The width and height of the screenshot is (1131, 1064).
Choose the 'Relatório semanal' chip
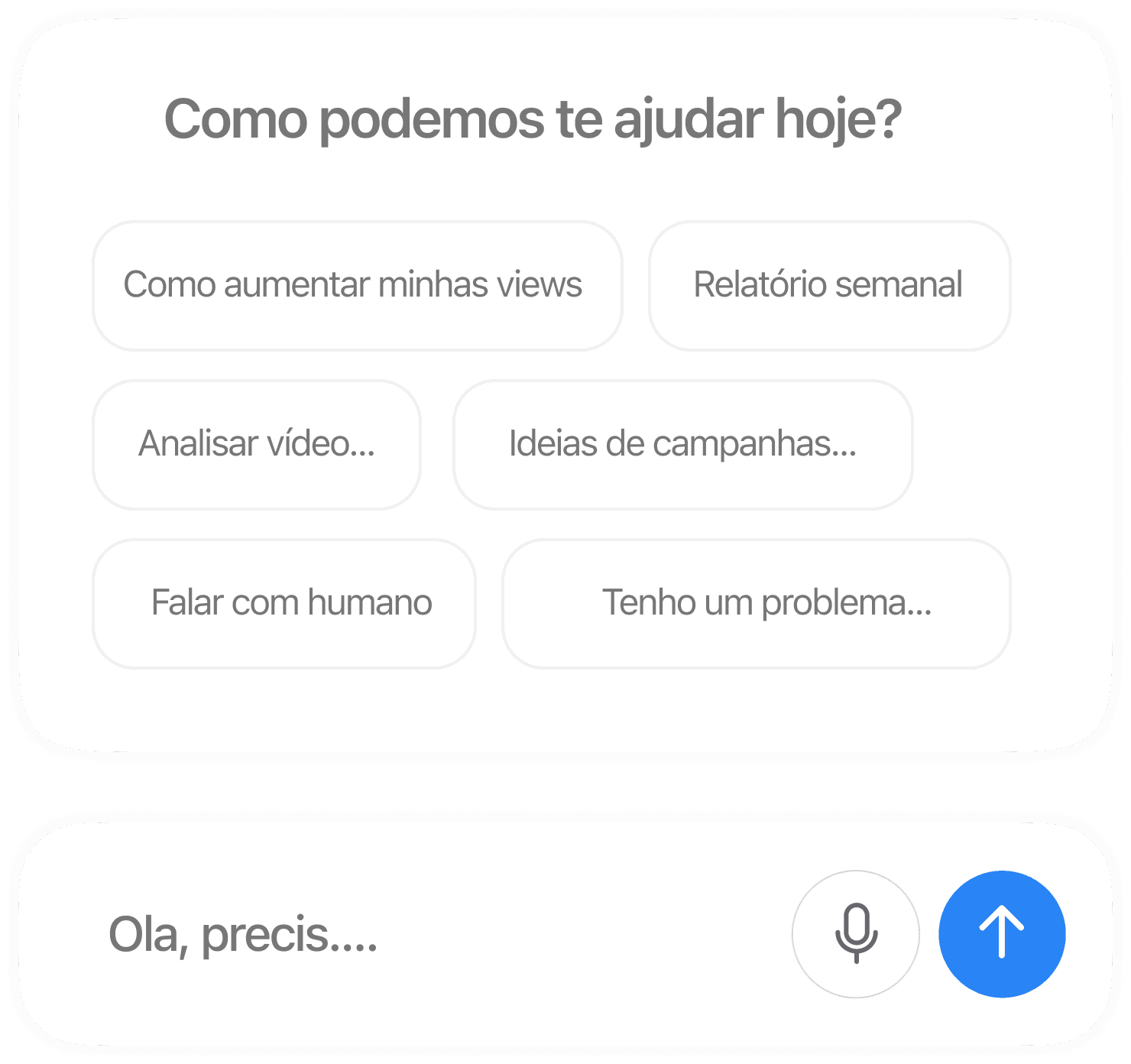click(x=829, y=286)
